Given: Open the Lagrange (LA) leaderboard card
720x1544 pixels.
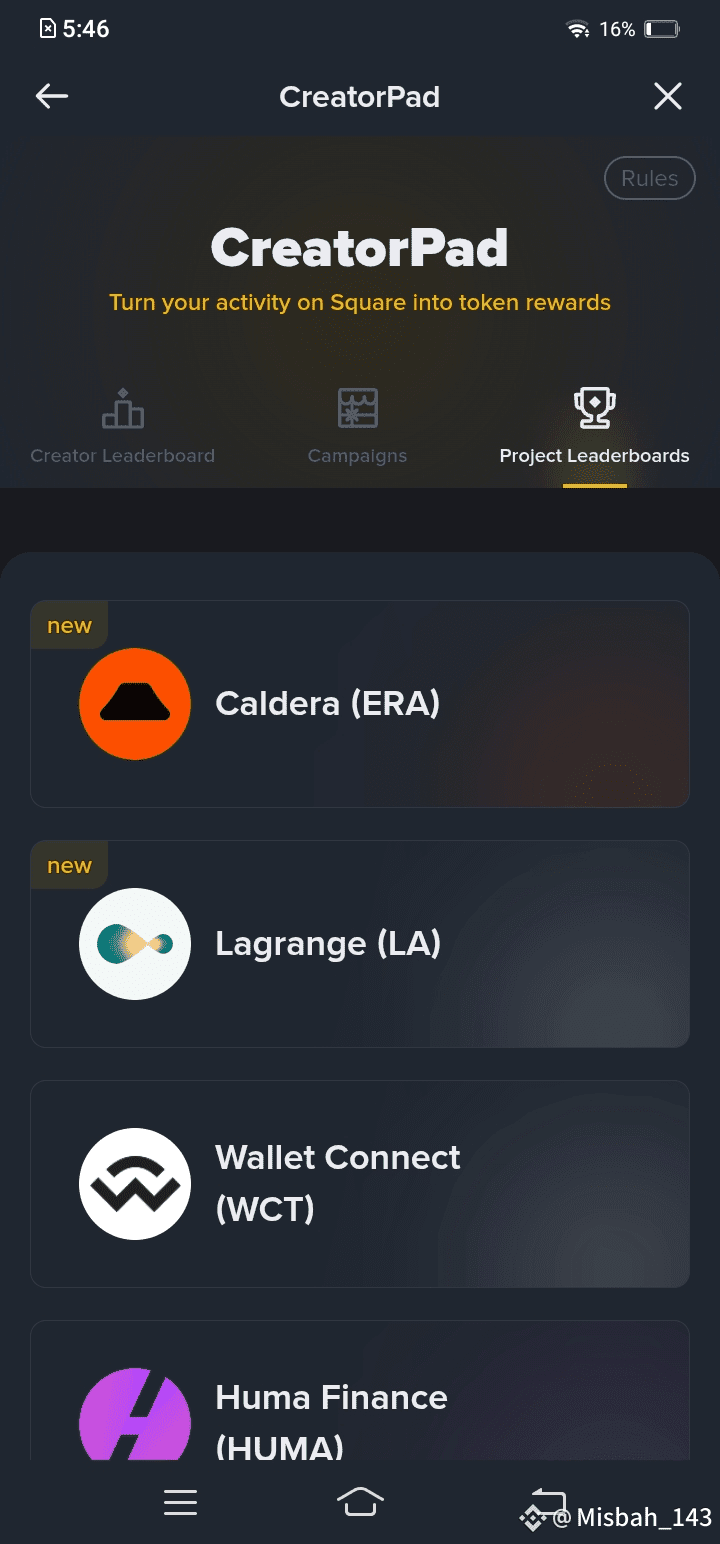Looking at the screenshot, I should click(360, 944).
